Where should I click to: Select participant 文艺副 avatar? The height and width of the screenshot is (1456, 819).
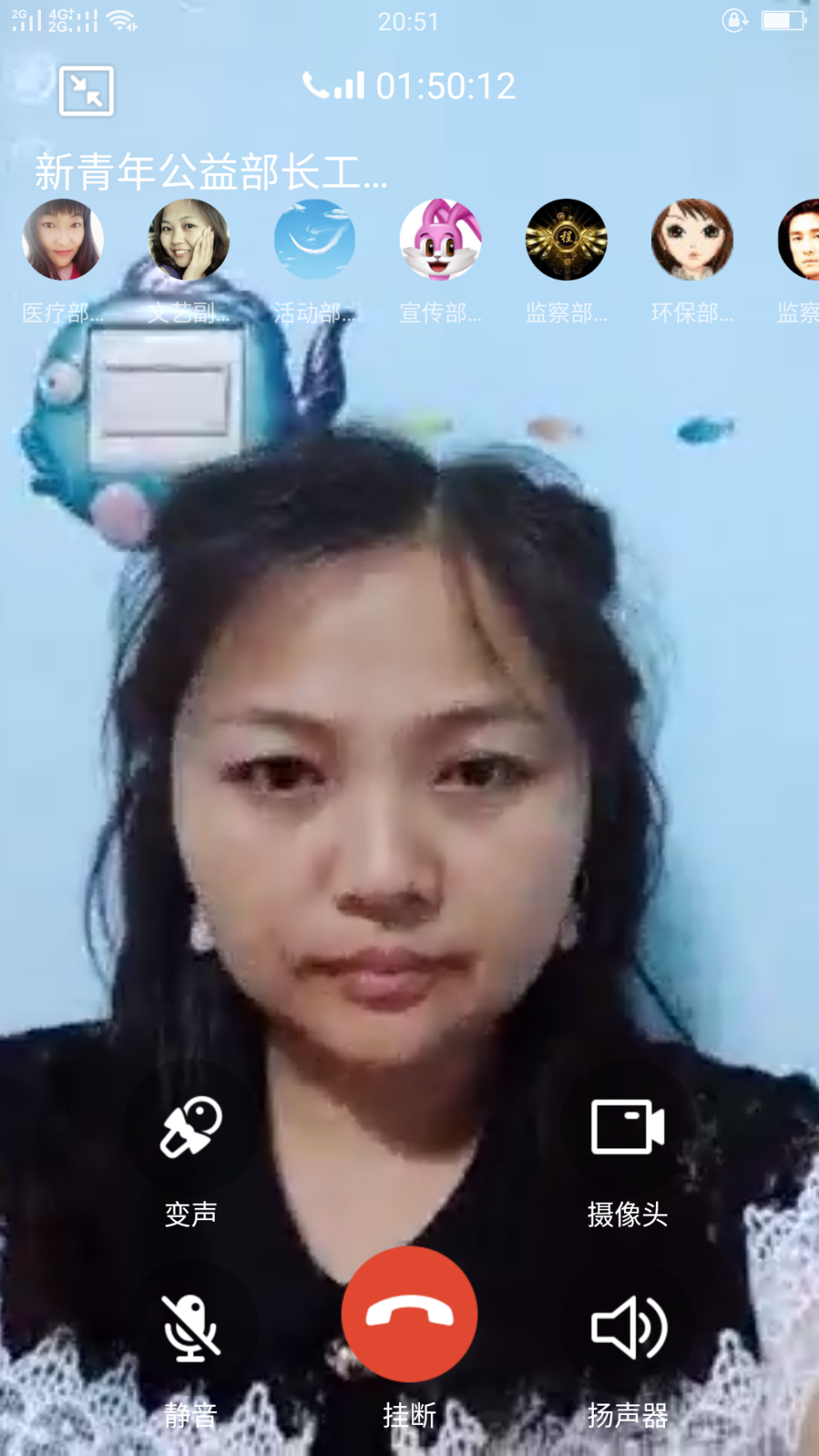pos(189,239)
